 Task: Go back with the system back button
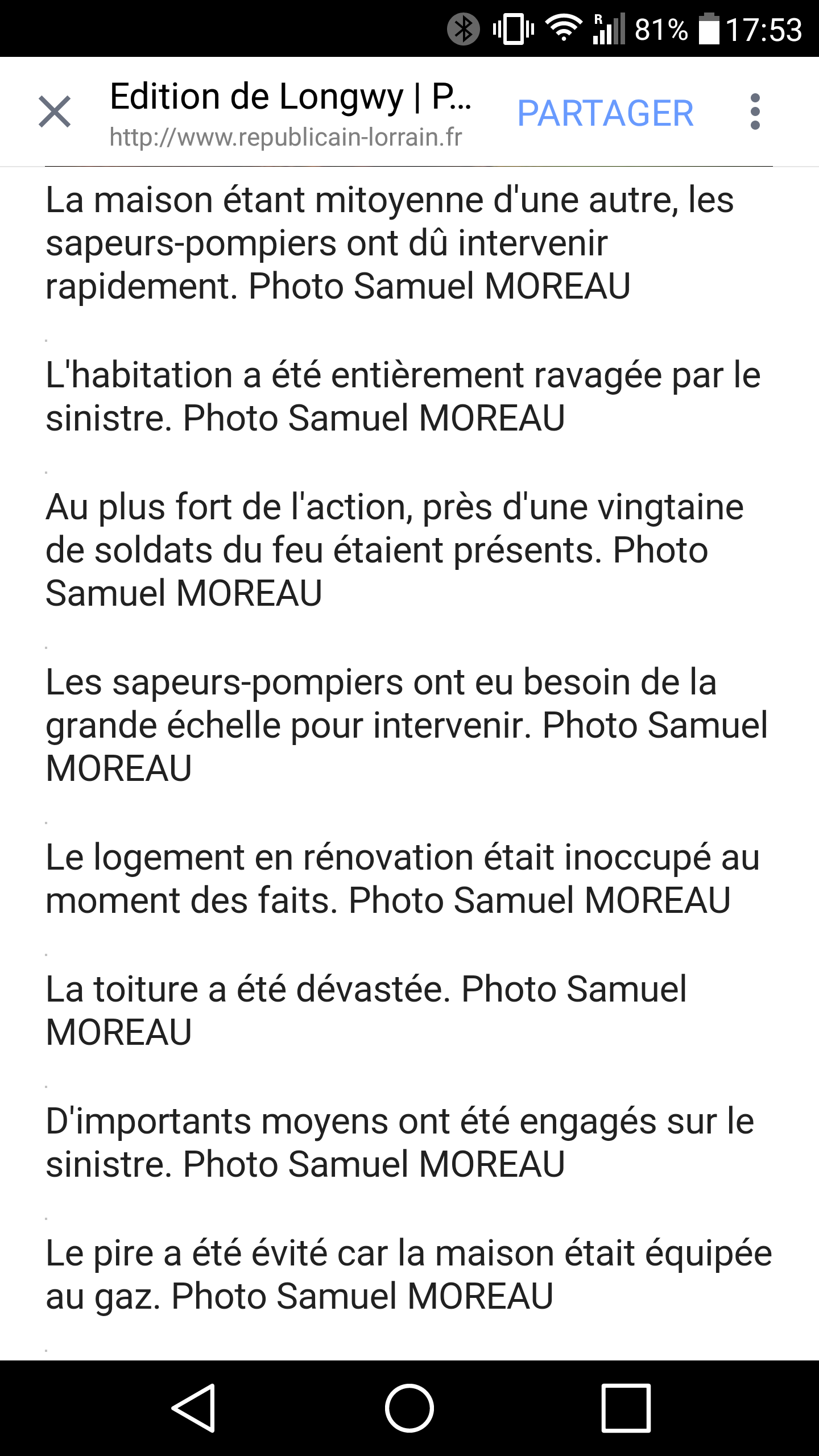(193, 1408)
